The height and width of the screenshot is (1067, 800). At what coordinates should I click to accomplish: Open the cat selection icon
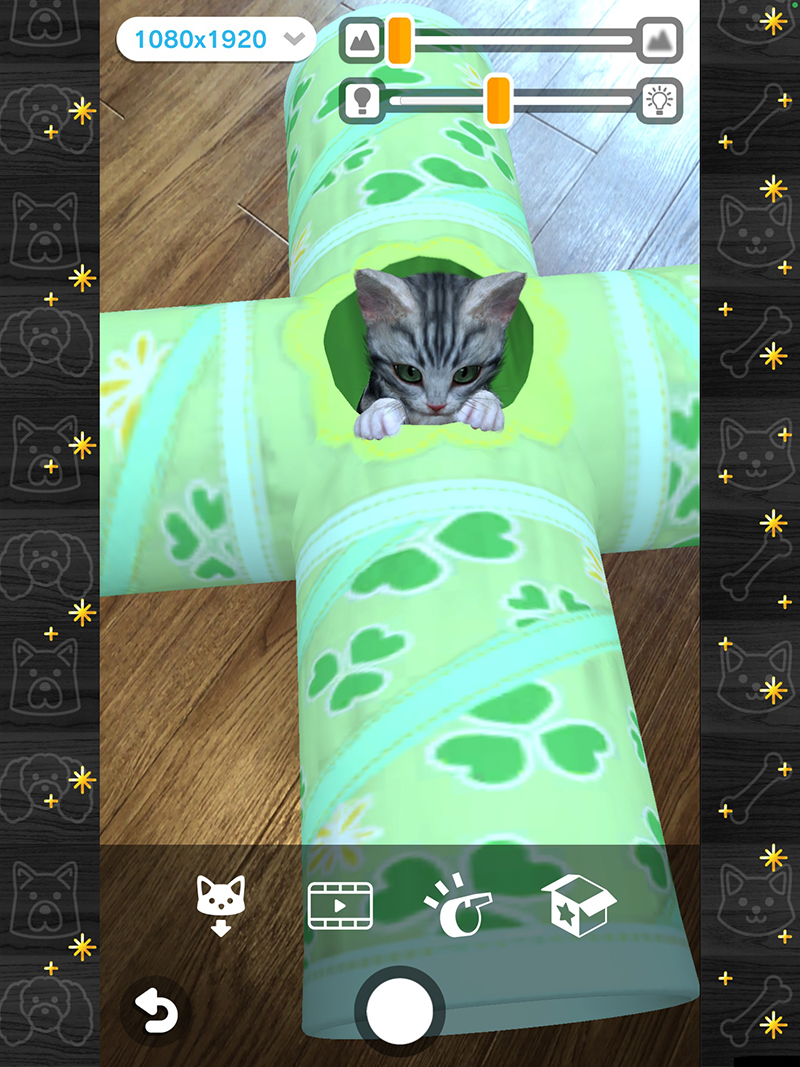click(x=221, y=904)
